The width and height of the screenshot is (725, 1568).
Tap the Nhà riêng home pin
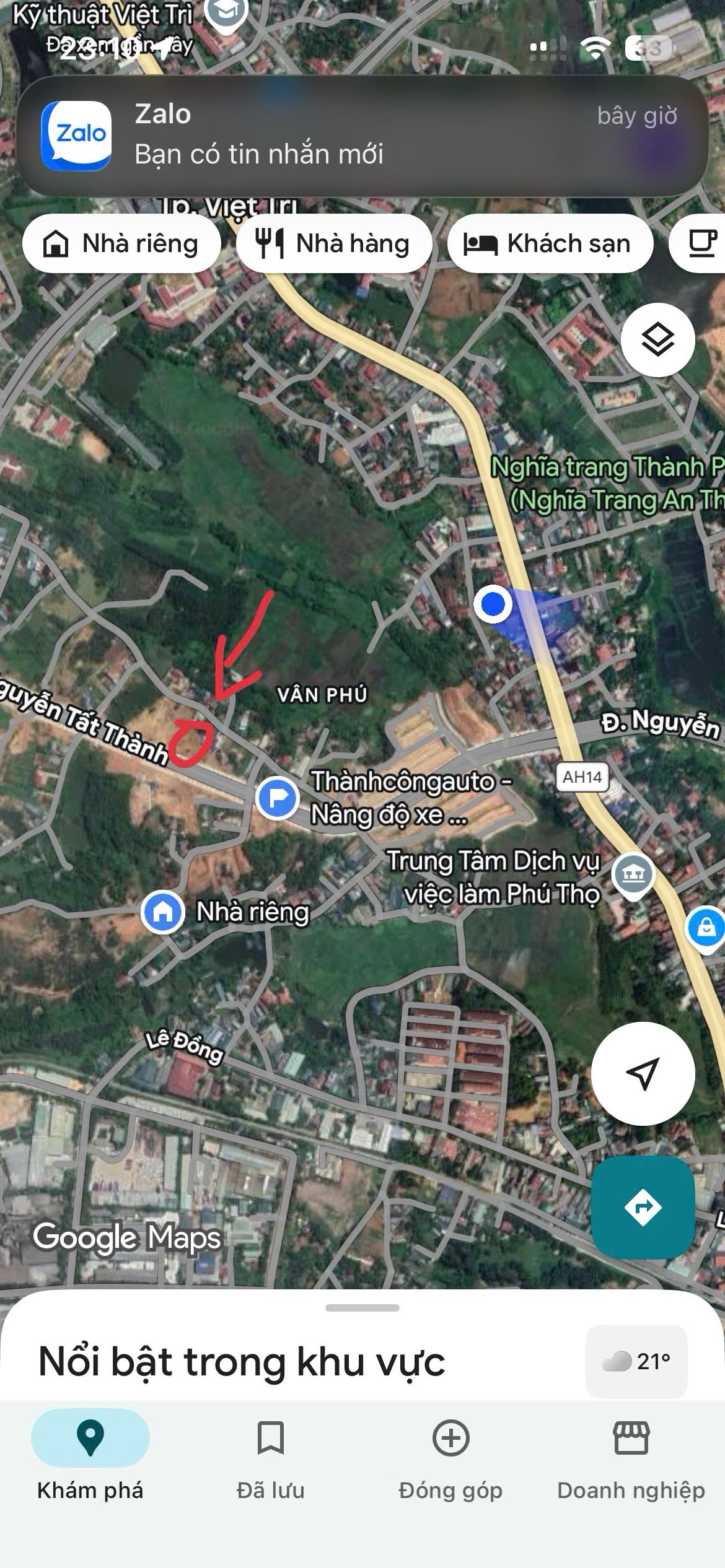tap(163, 912)
